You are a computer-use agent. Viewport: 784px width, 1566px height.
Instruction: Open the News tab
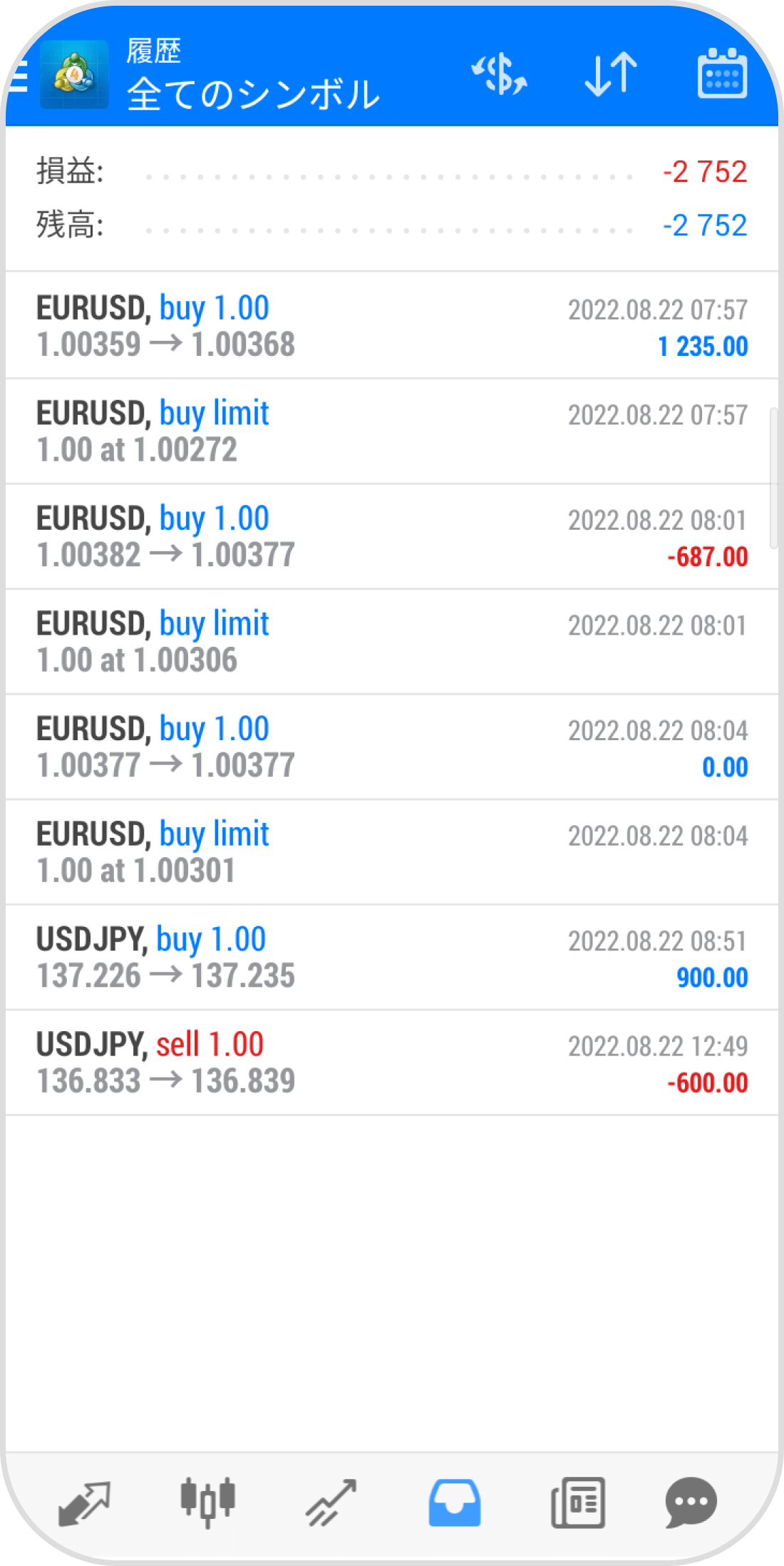pos(578,1502)
